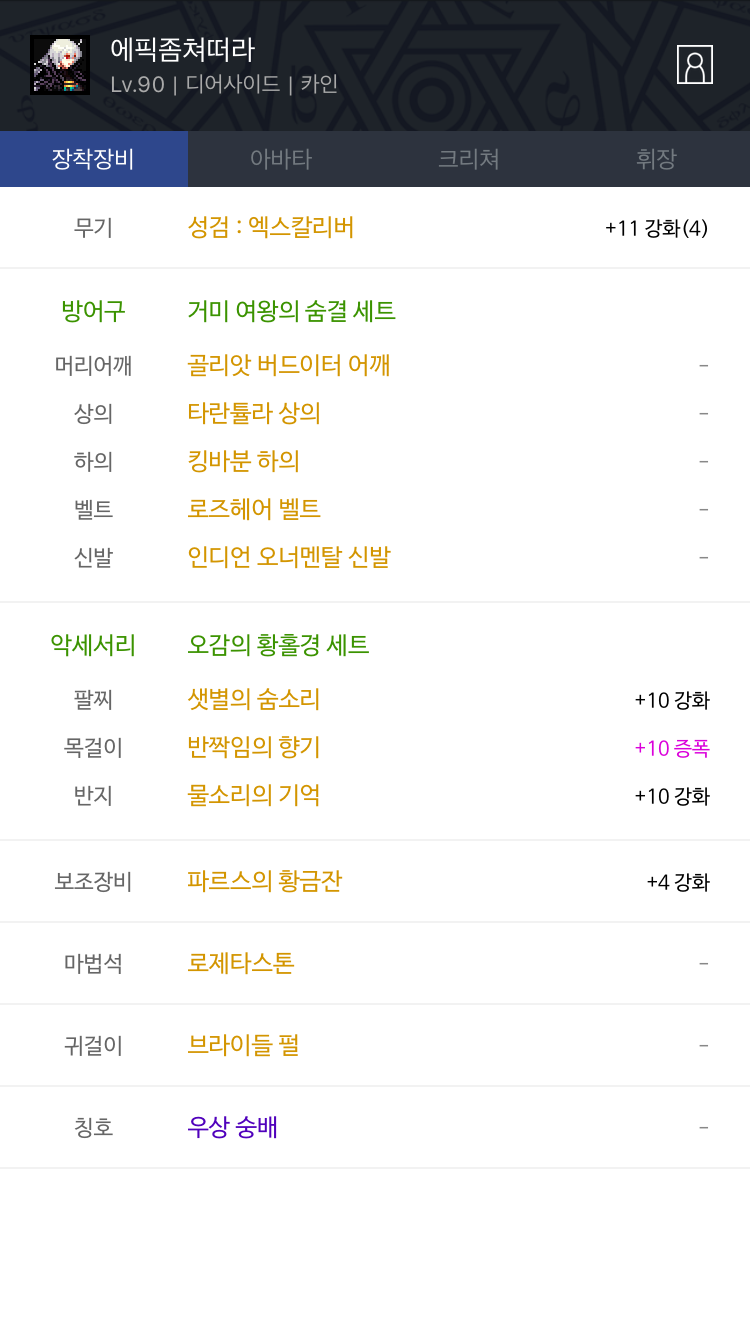Open the character profile icon
Screen dimensions: 750x1334
[695, 64]
